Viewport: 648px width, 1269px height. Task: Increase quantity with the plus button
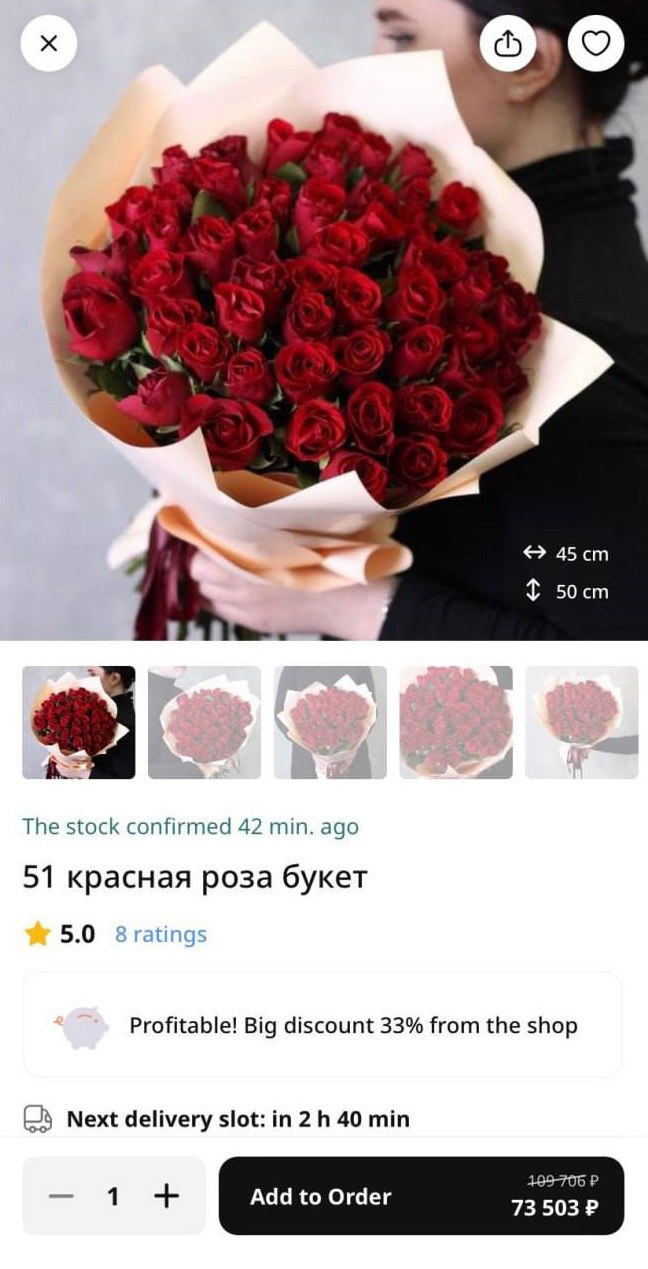pos(166,1196)
